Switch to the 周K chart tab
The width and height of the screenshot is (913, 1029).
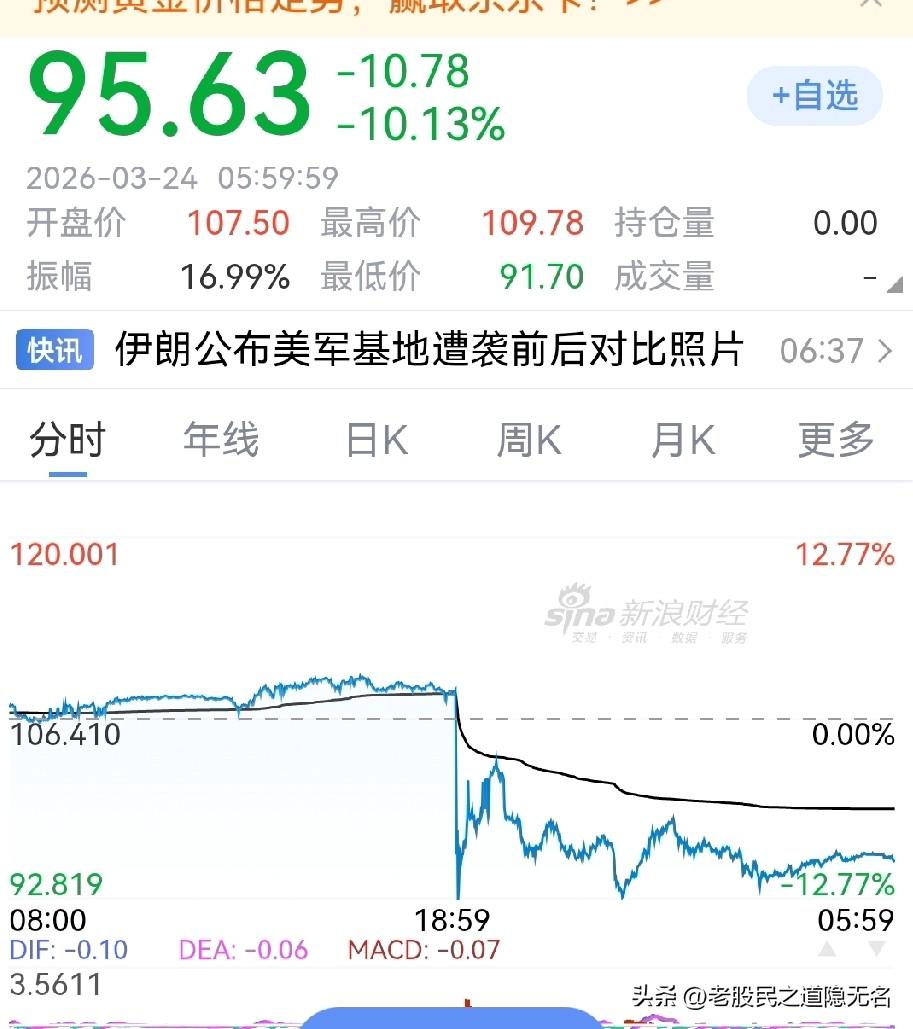(x=527, y=438)
